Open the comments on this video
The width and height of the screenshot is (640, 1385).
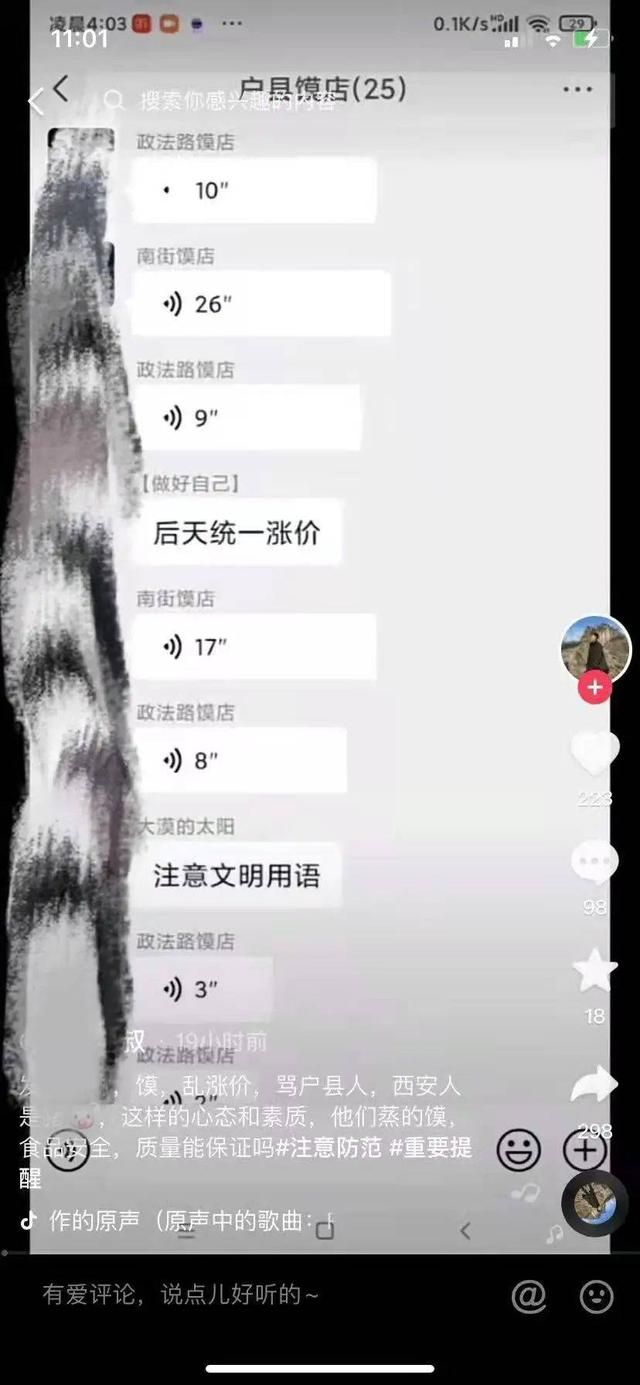[595, 863]
